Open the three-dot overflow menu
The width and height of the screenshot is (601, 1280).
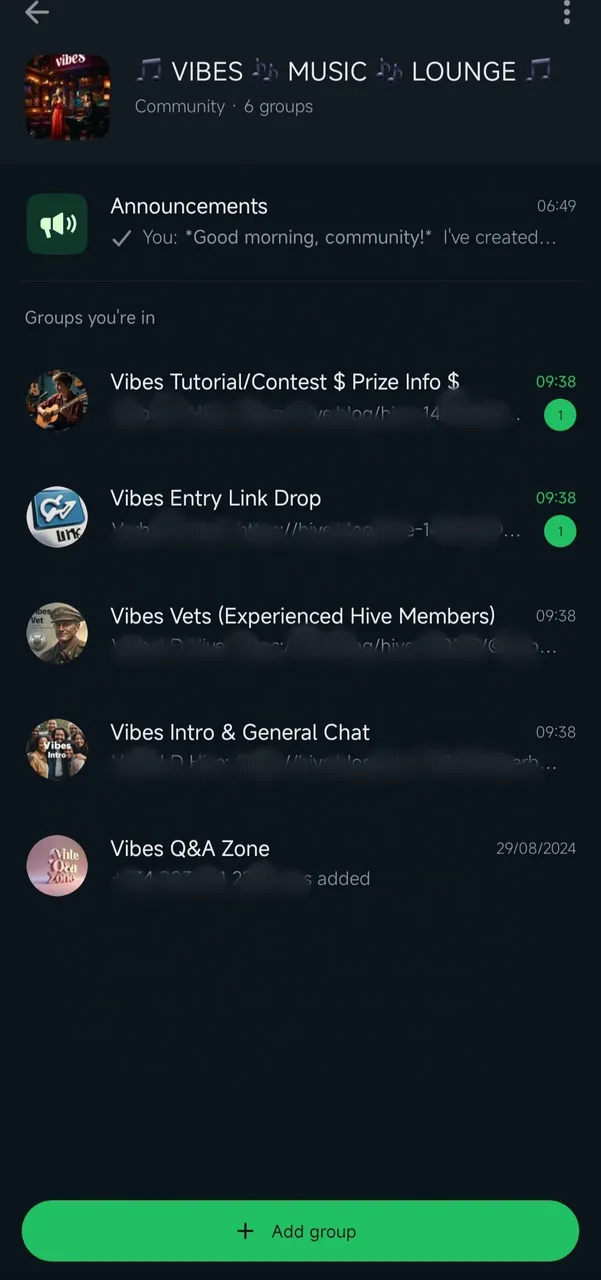567,12
